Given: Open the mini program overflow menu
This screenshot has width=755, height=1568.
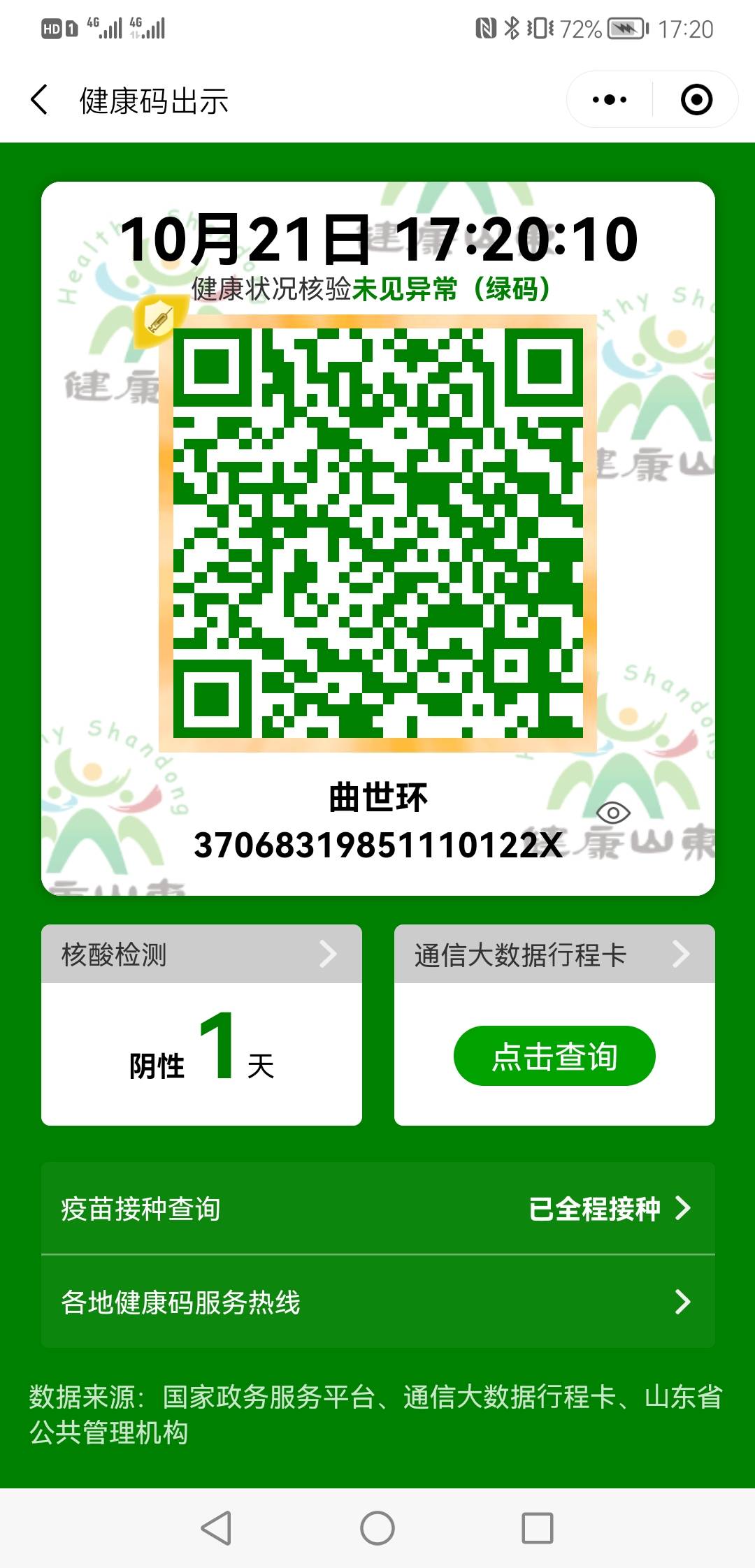Looking at the screenshot, I should pyautogui.click(x=609, y=100).
